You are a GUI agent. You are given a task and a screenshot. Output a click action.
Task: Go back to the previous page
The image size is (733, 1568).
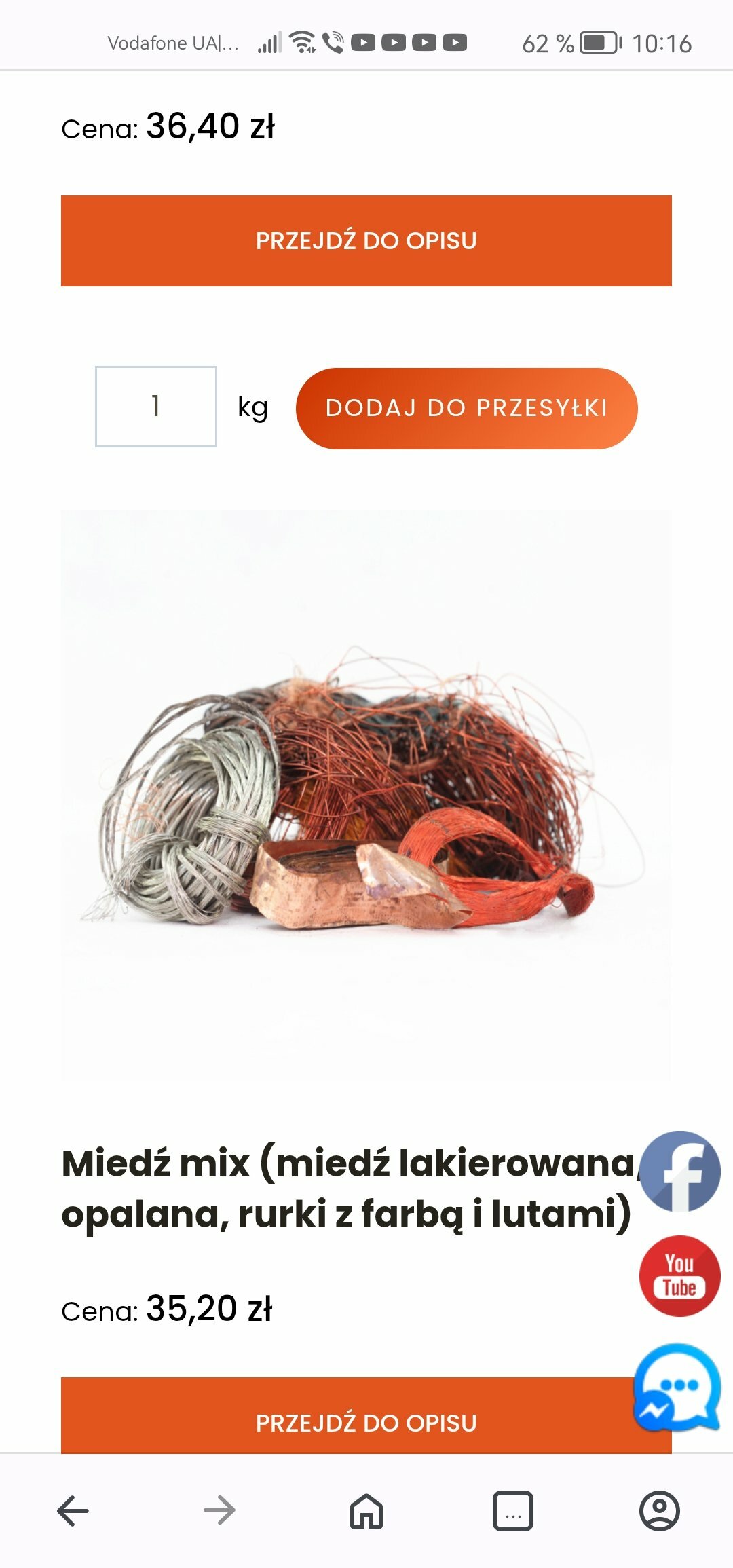click(73, 1511)
